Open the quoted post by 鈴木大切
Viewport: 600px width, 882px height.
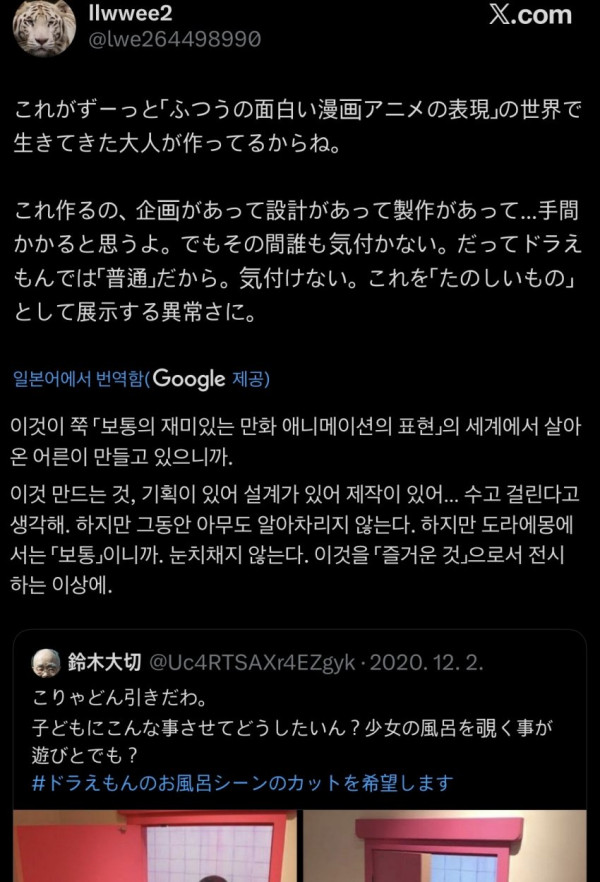tap(300, 717)
